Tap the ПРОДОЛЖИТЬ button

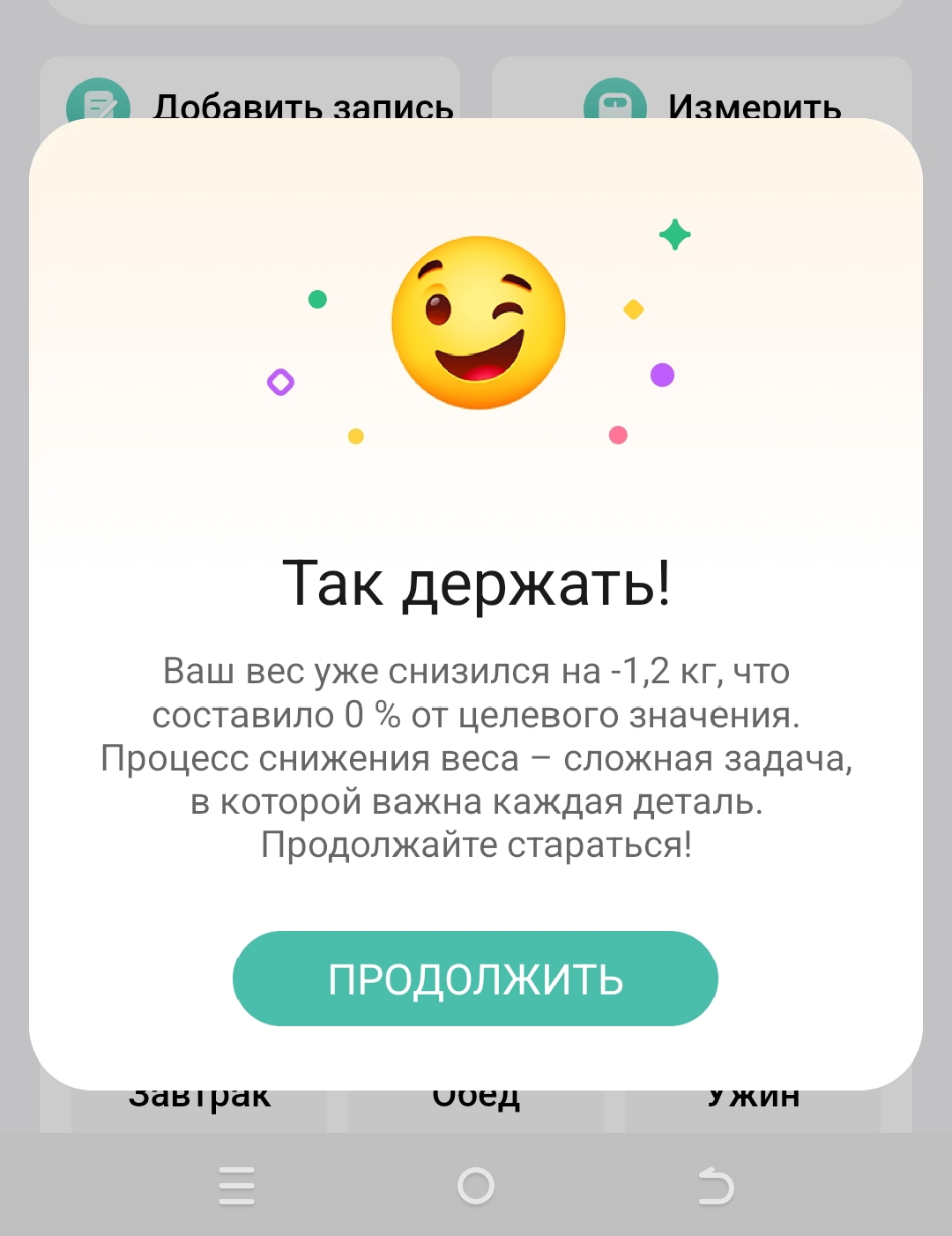click(475, 979)
